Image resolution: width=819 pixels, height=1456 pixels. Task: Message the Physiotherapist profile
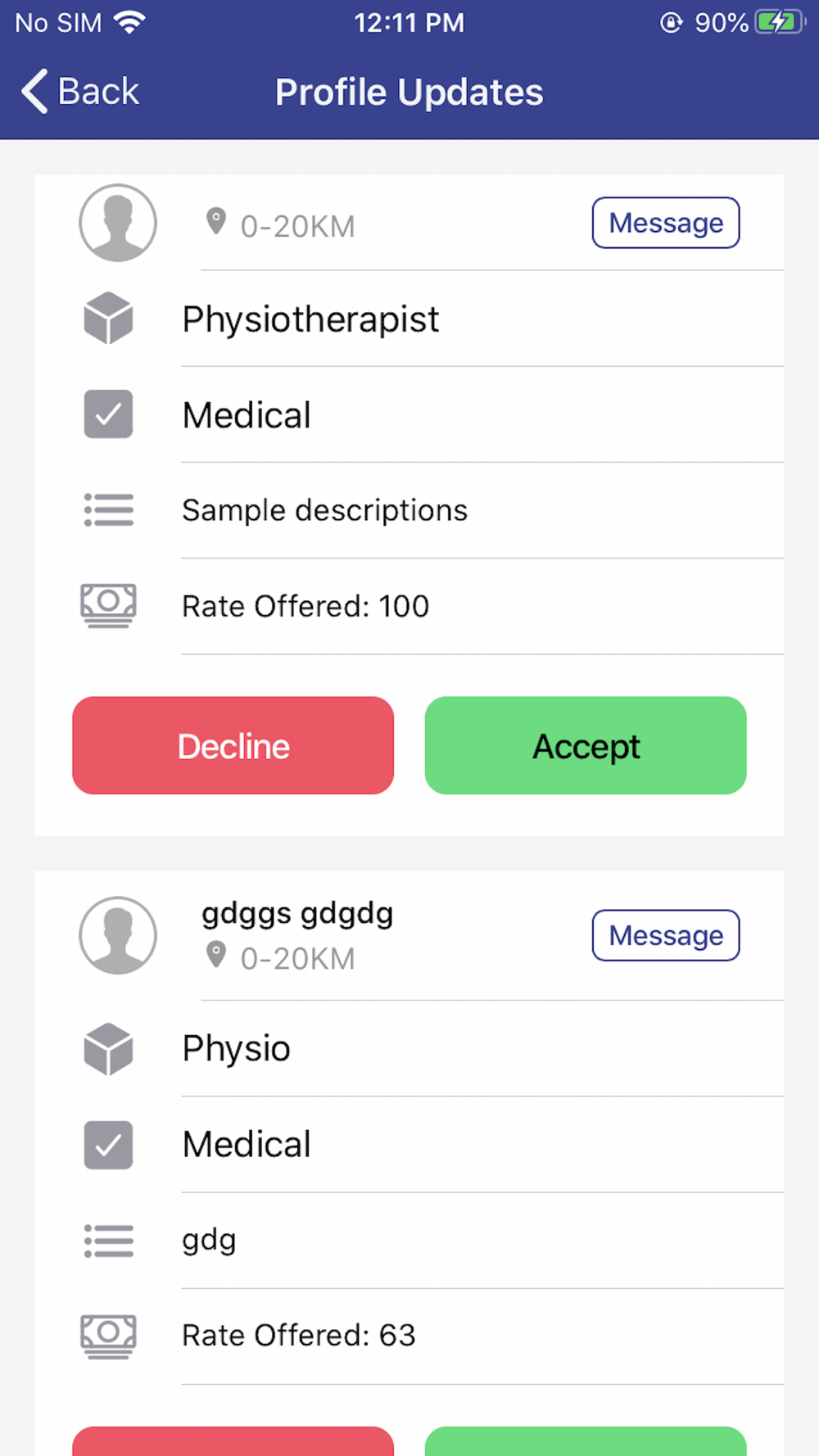click(x=666, y=223)
